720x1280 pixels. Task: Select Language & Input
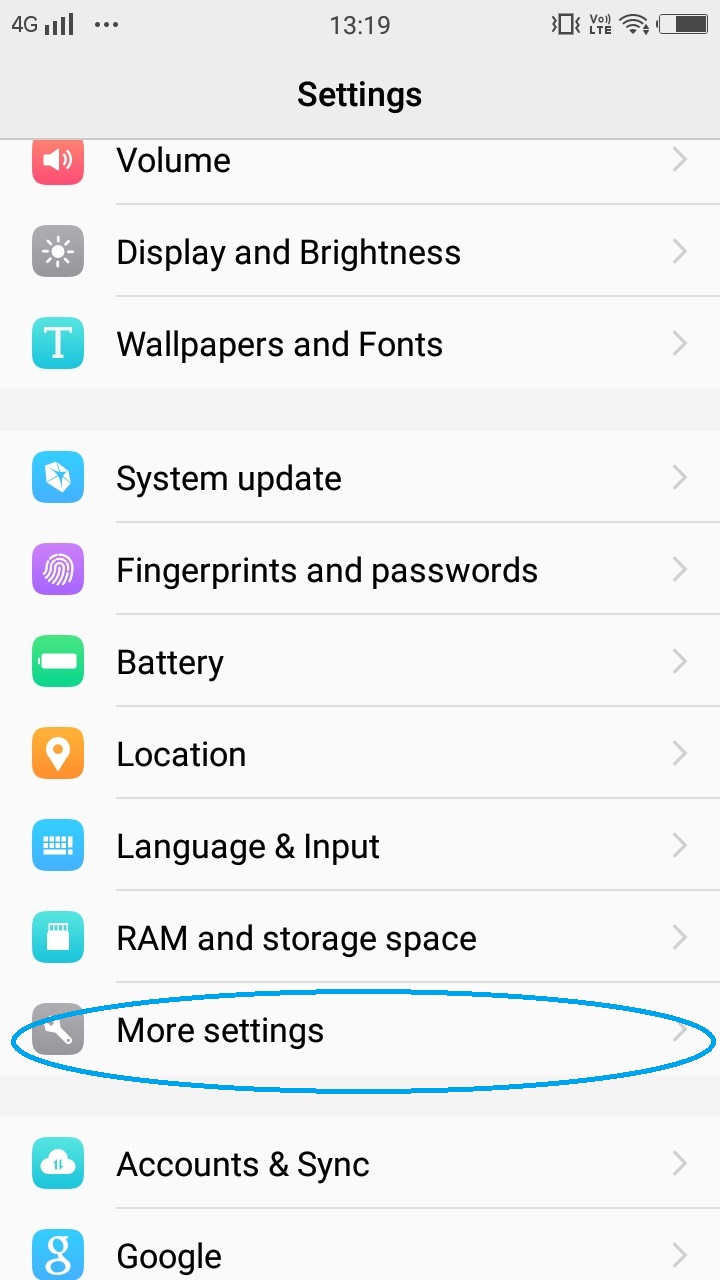click(x=360, y=846)
